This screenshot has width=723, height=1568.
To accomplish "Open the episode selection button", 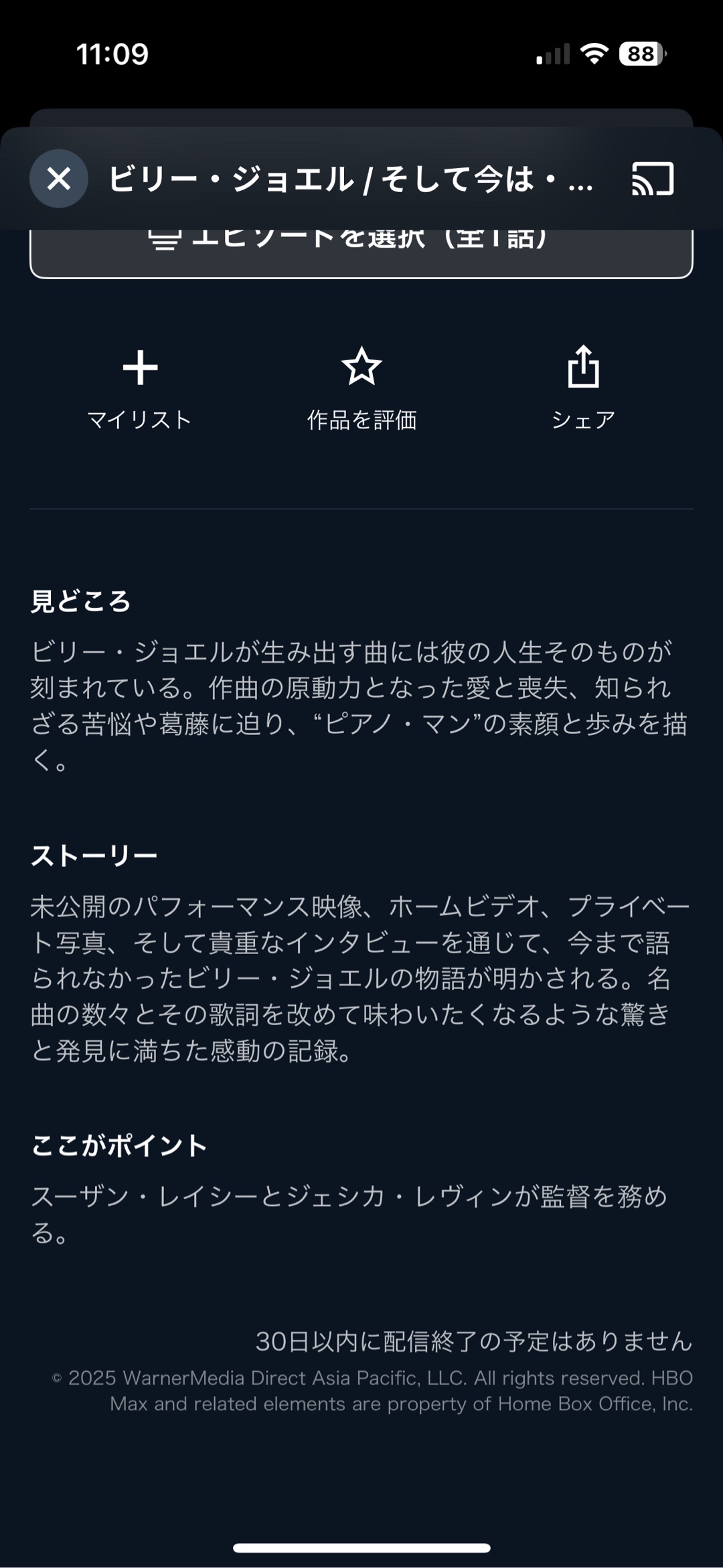I will click(361, 253).
